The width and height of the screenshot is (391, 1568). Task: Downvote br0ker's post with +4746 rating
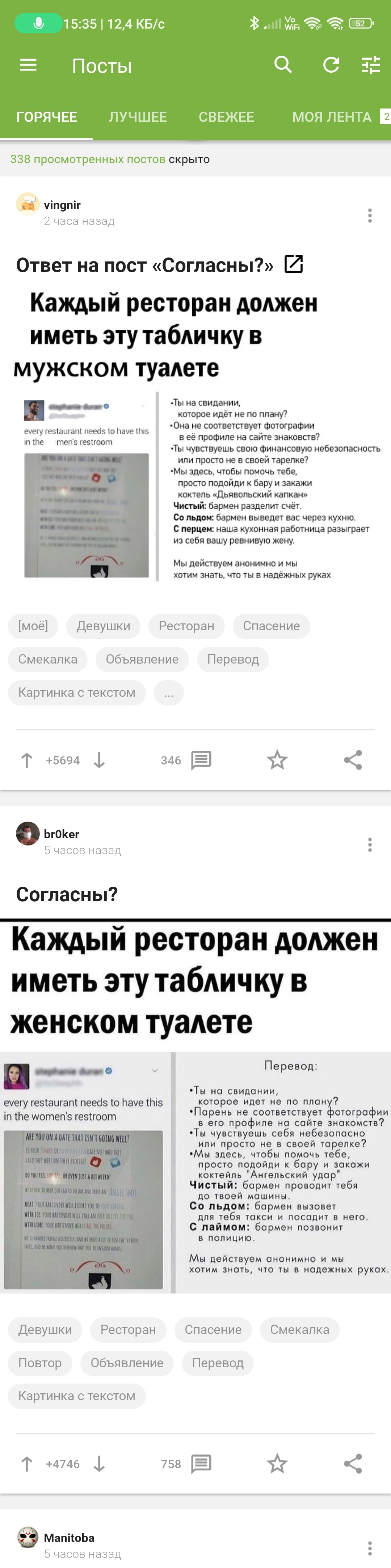(99, 1464)
